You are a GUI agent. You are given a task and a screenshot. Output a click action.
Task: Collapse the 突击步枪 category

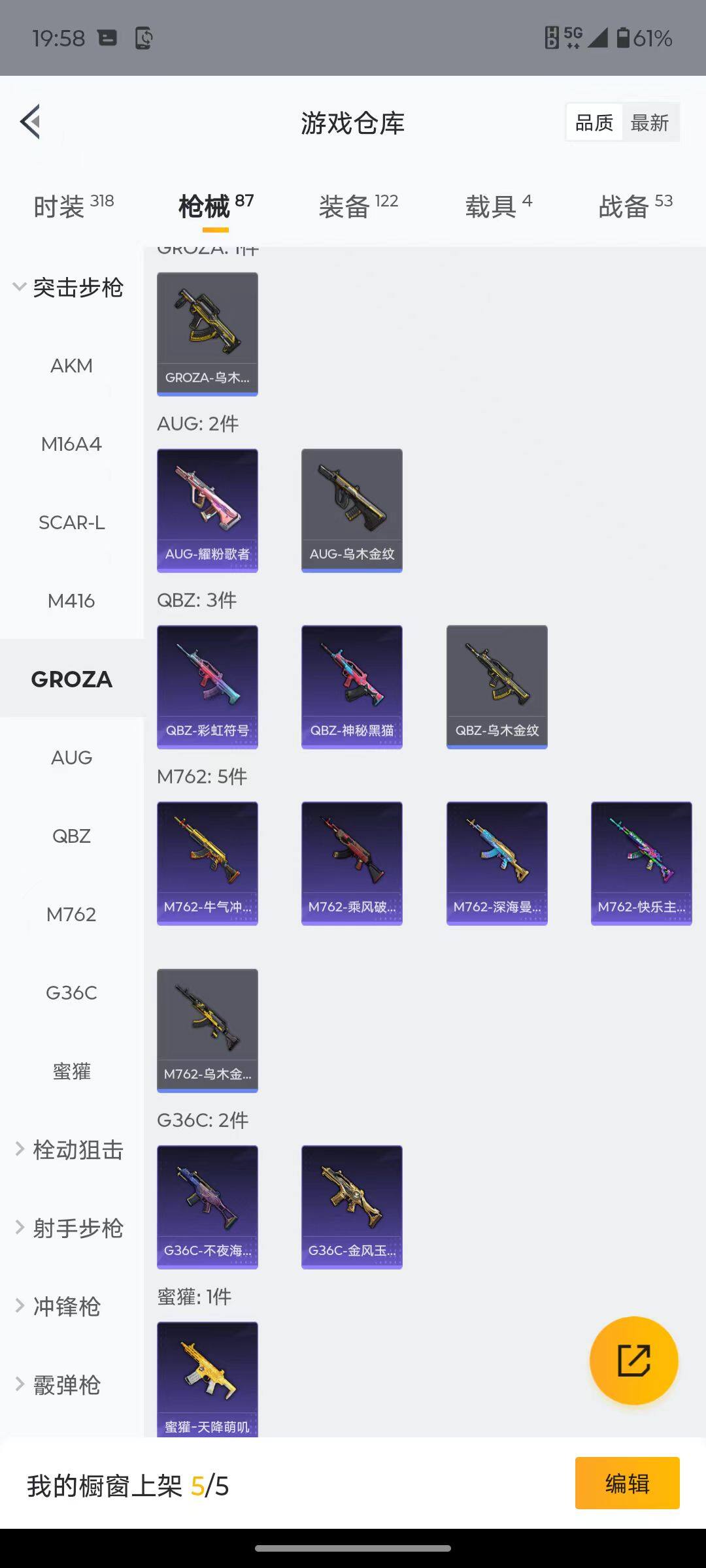point(69,287)
